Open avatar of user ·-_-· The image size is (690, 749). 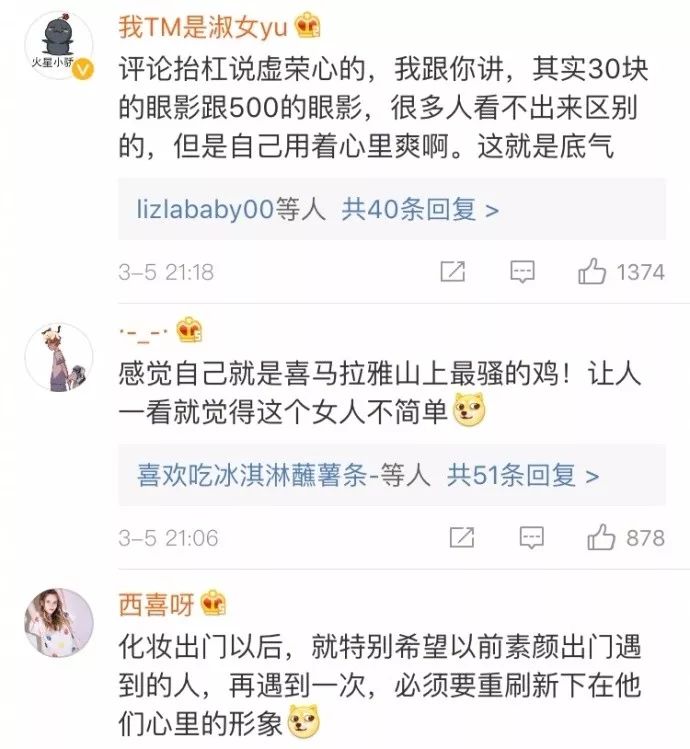[x=57, y=356]
